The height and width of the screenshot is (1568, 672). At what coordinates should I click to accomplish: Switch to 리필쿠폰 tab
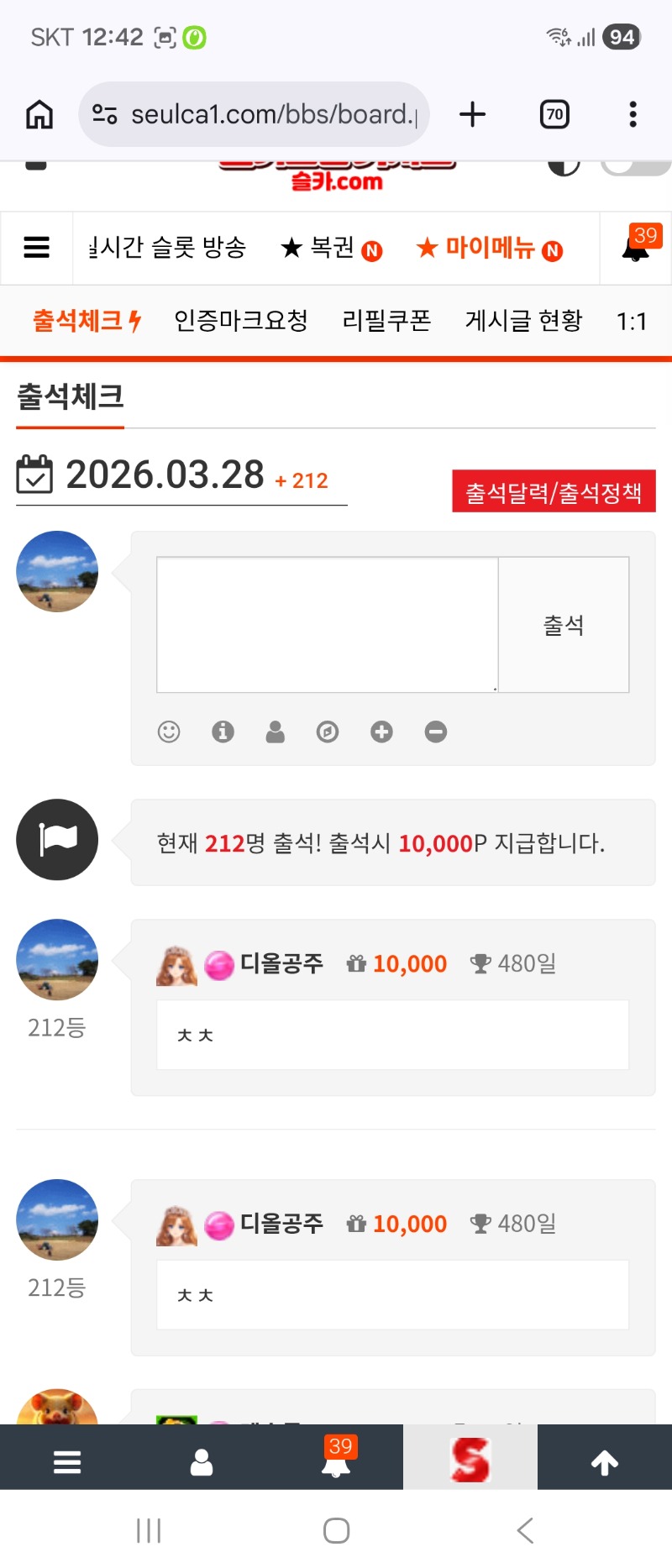(386, 321)
